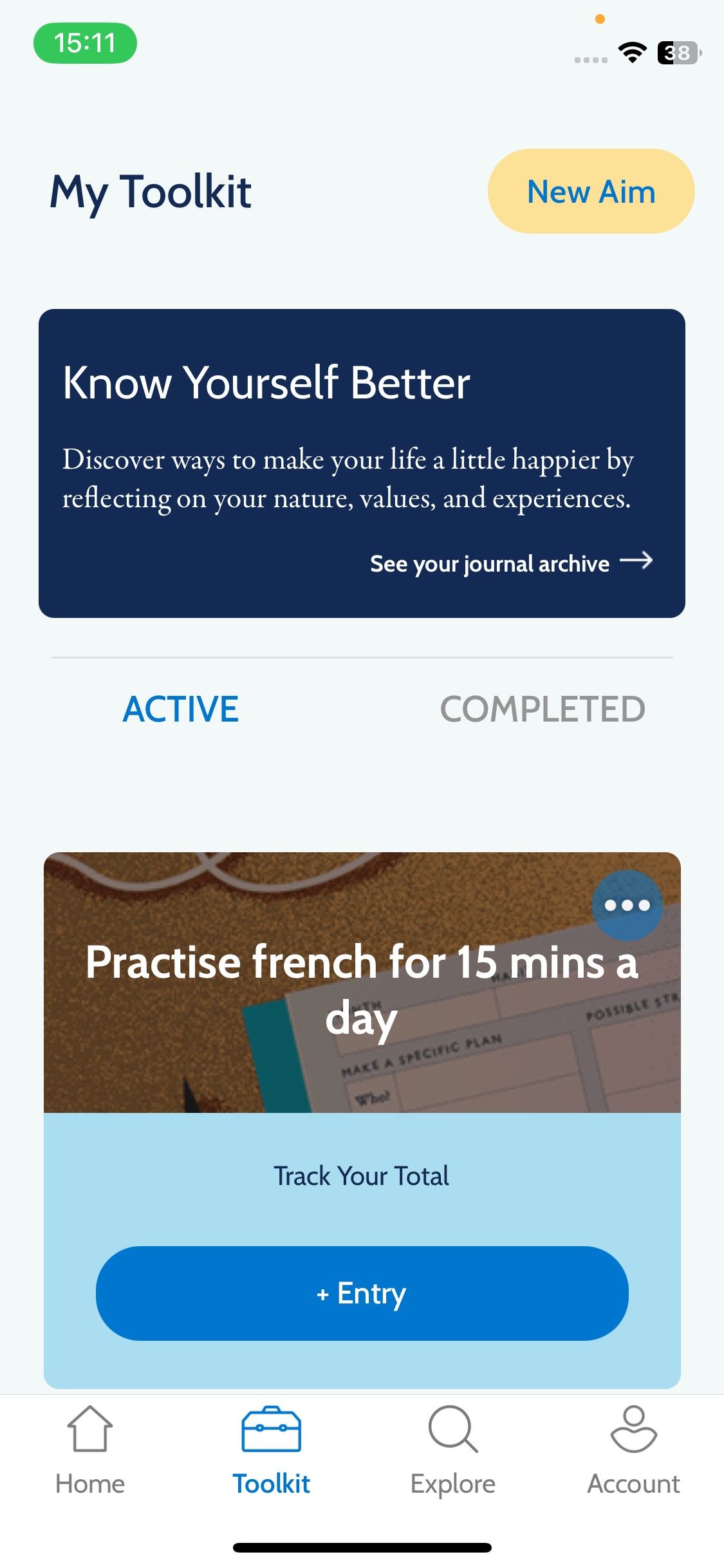Open the Account person icon
Image resolution: width=724 pixels, height=1568 pixels.
coord(634,1429)
